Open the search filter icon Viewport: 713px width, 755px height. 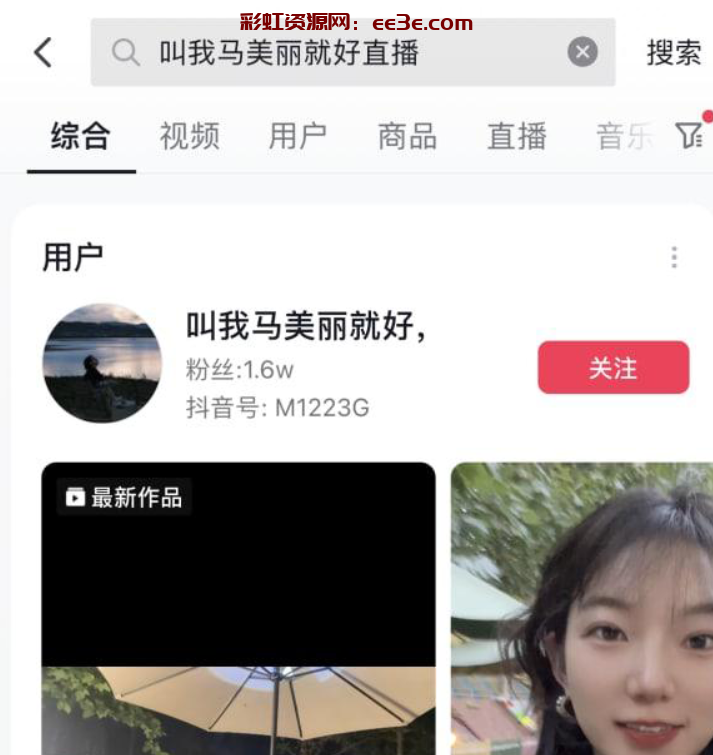[x=689, y=135]
